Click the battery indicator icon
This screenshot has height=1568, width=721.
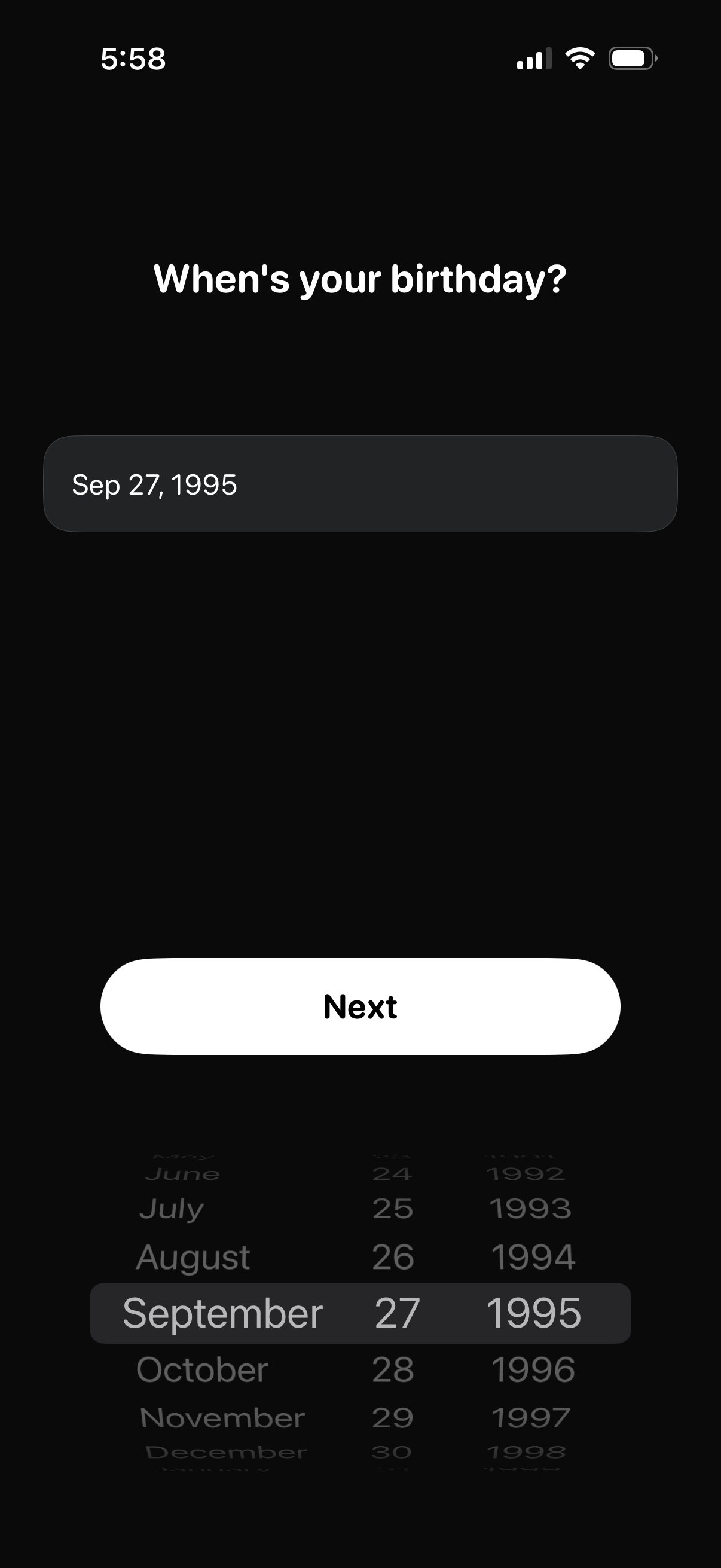(632, 58)
